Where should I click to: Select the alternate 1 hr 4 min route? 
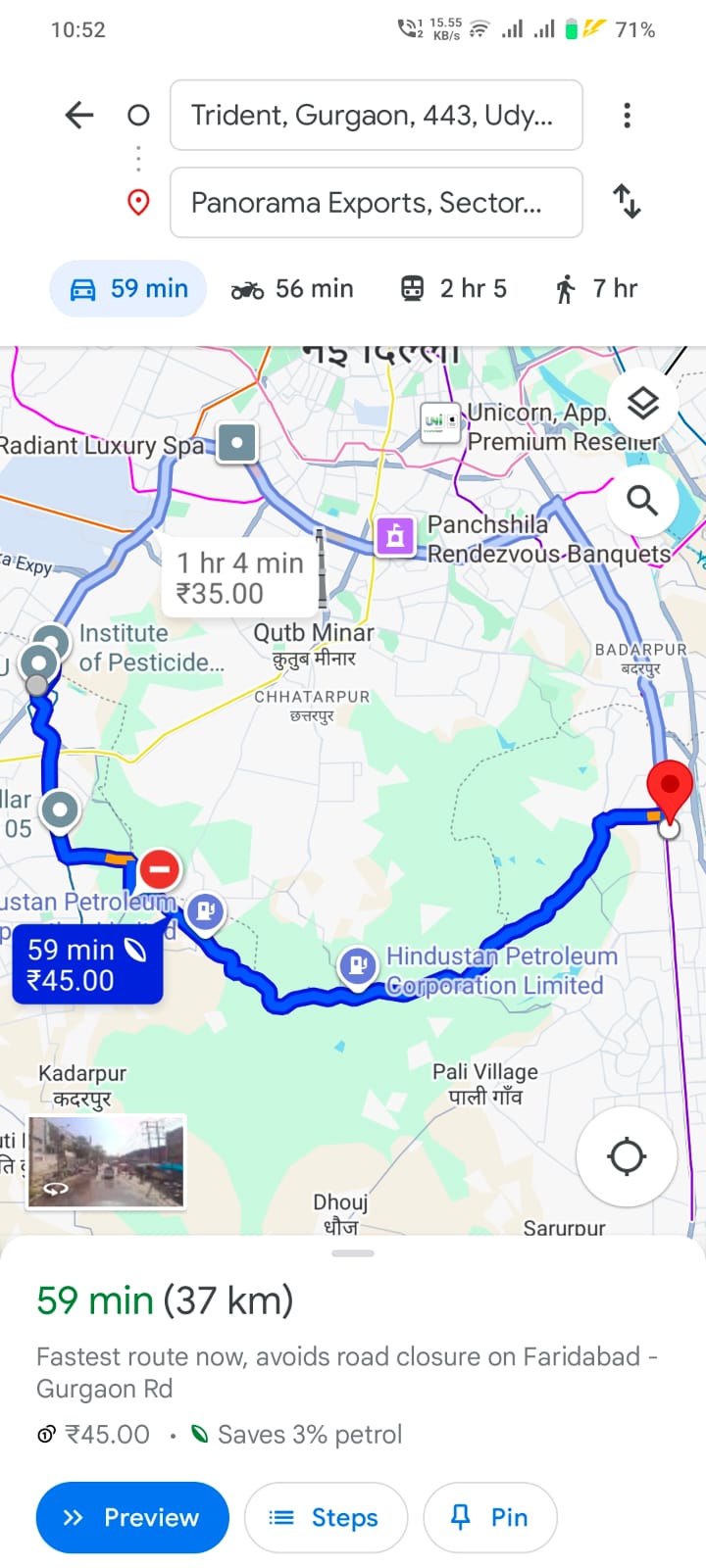pos(240,578)
